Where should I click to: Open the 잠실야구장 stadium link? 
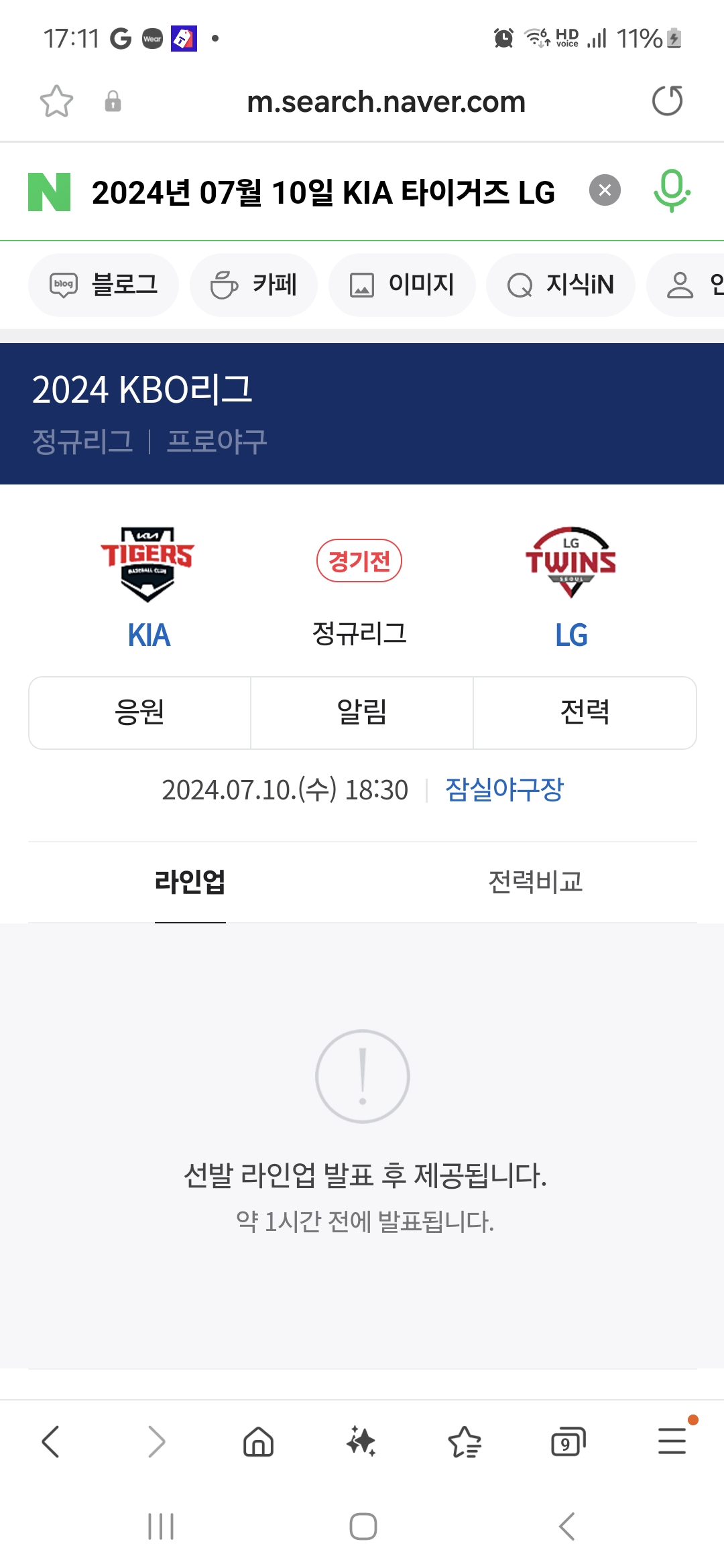click(504, 789)
